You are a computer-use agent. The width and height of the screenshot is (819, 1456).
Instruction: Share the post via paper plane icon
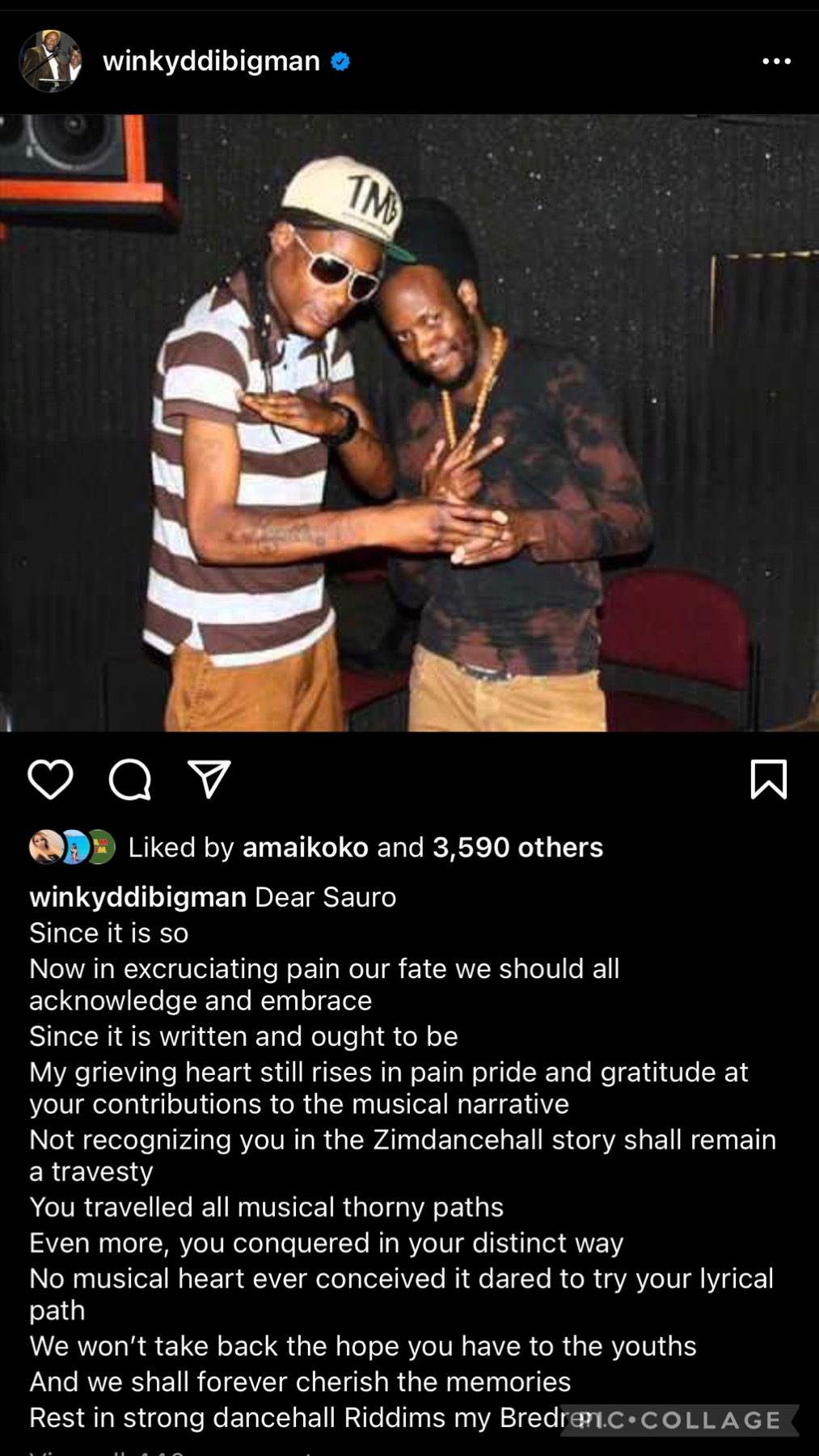[209, 780]
